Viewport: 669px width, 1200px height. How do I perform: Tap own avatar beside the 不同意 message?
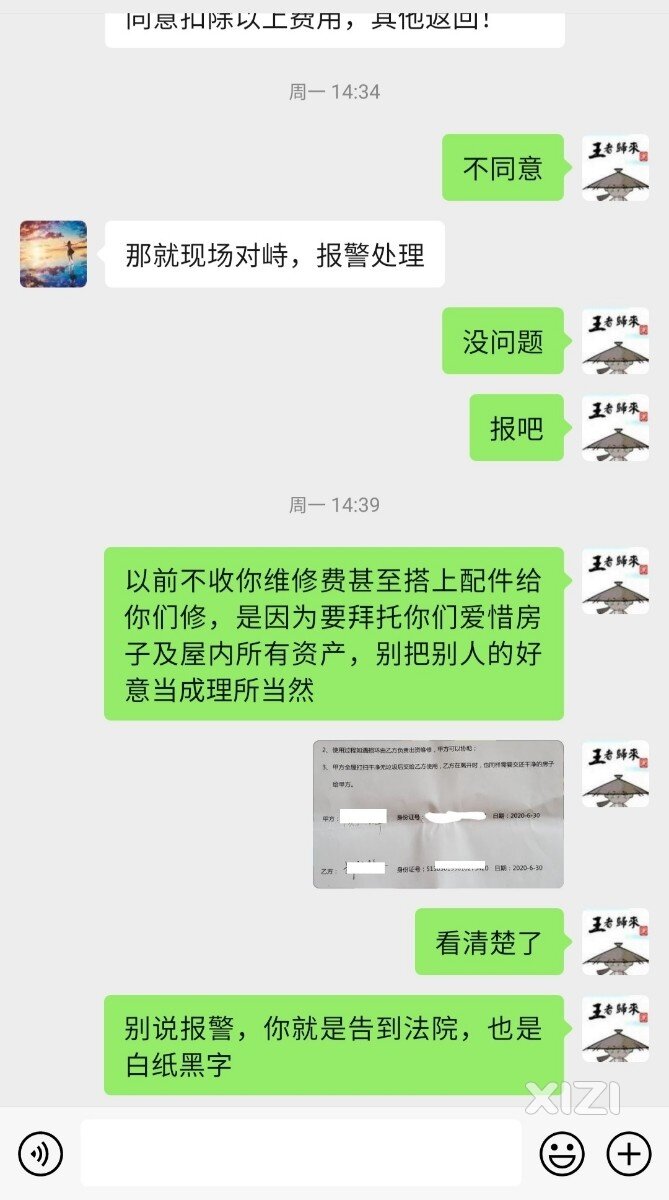615,168
